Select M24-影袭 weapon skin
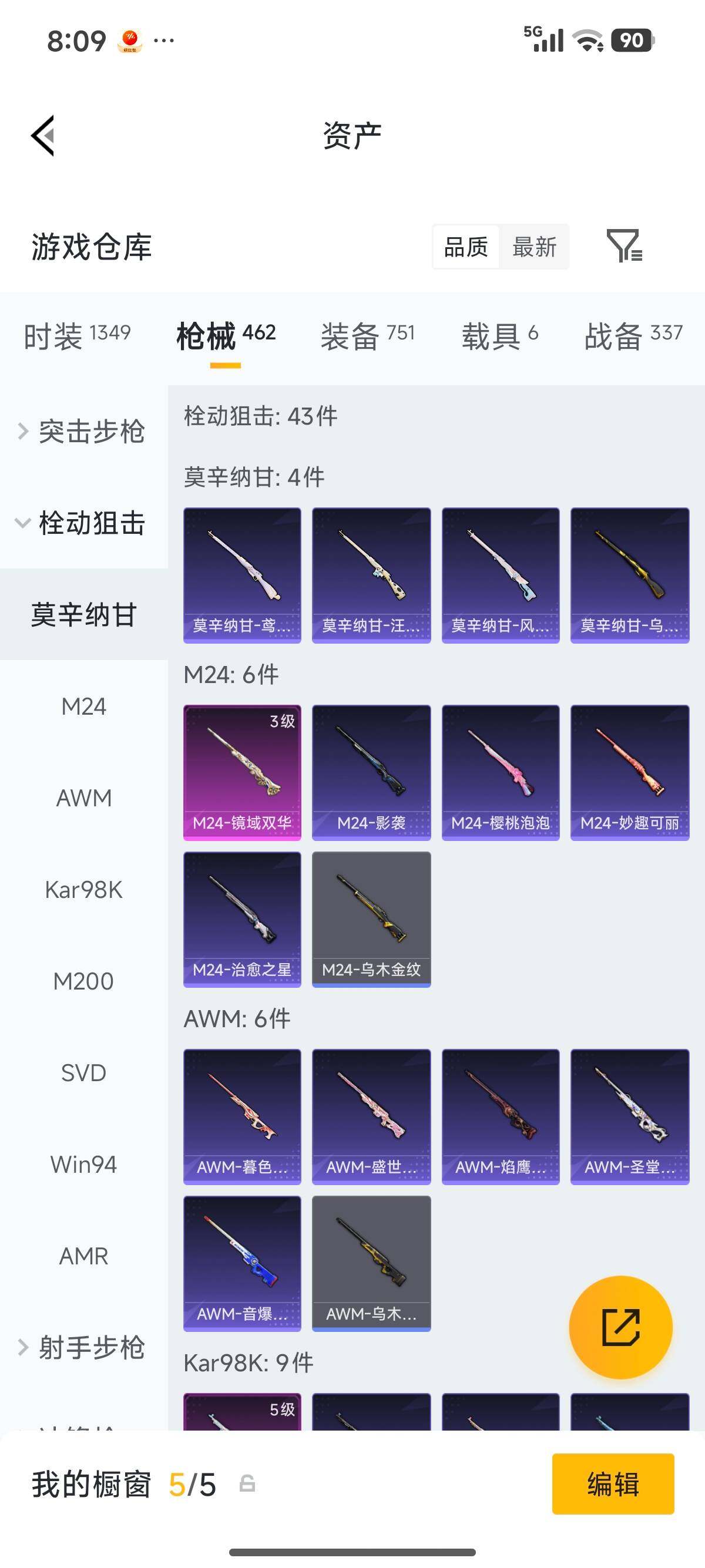The height and width of the screenshot is (1568, 705). [x=371, y=772]
